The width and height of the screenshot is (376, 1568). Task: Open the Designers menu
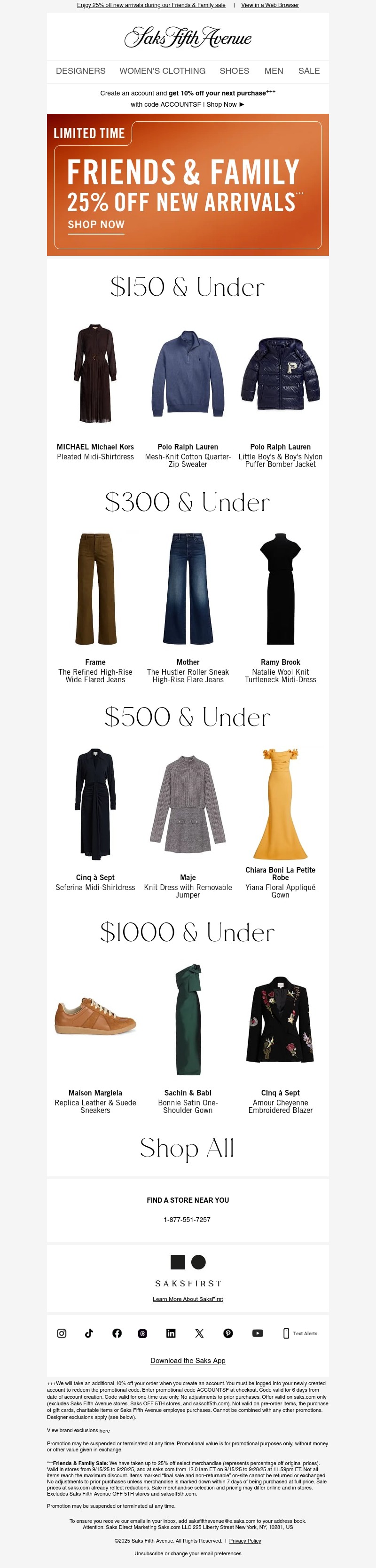tap(80, 71)
